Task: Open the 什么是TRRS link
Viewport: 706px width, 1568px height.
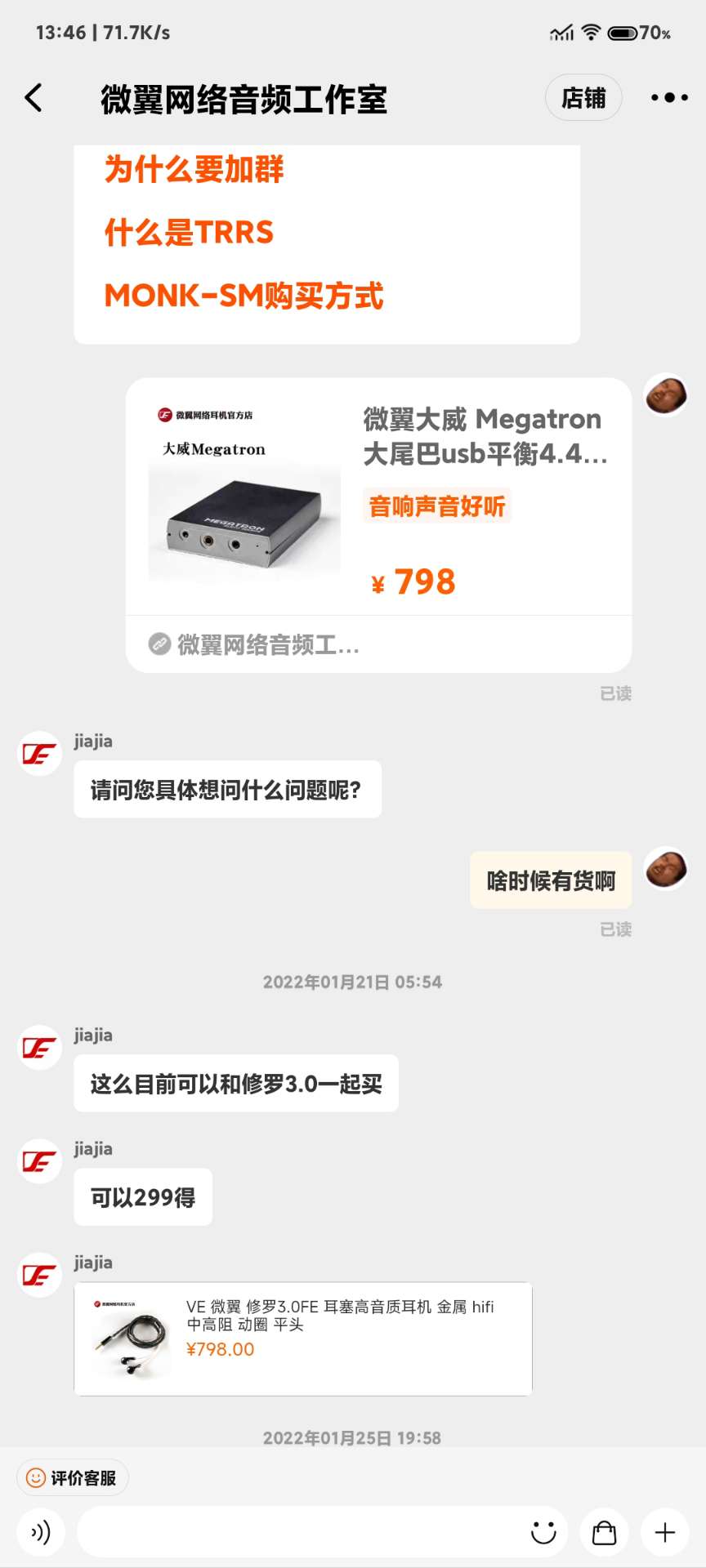Action: (189, 233)
